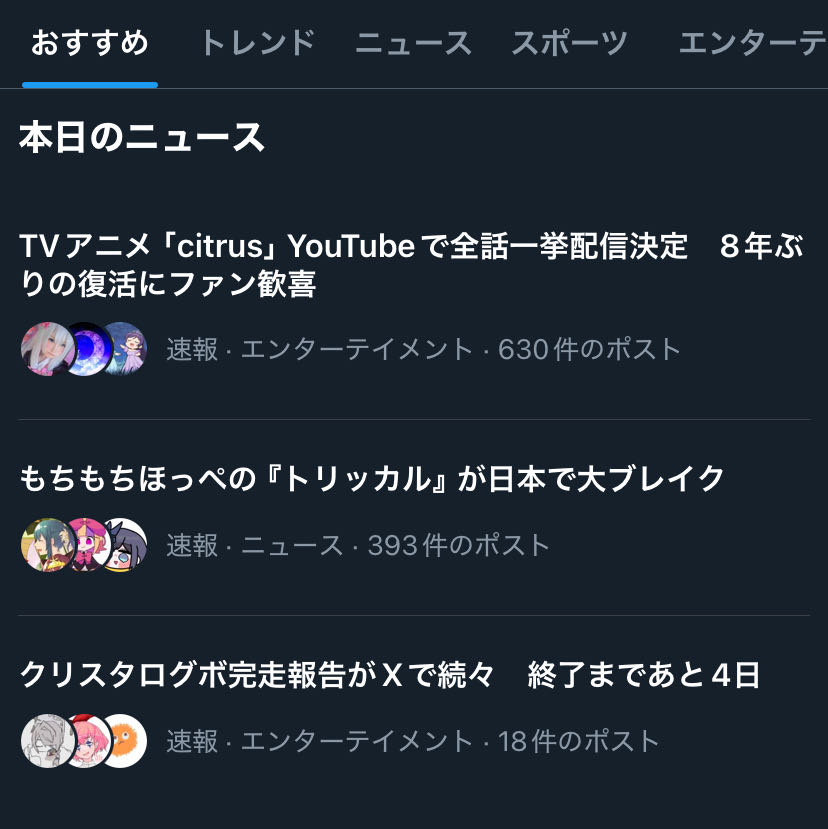Open the ニュース tab
828x829 pixels.
coord(413,43)
